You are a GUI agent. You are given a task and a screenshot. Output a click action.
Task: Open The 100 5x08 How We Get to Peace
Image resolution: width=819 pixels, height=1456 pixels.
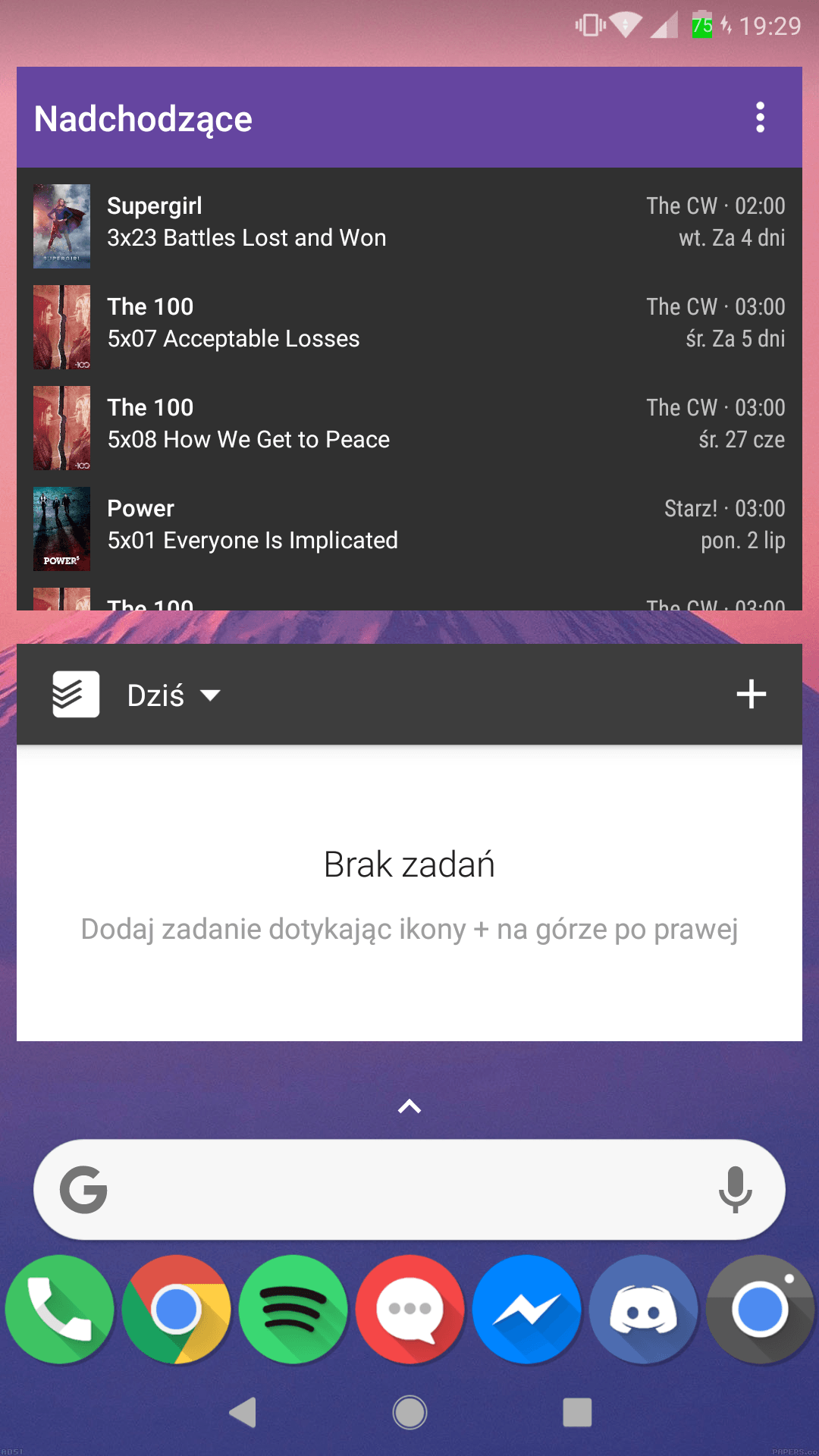409,427
